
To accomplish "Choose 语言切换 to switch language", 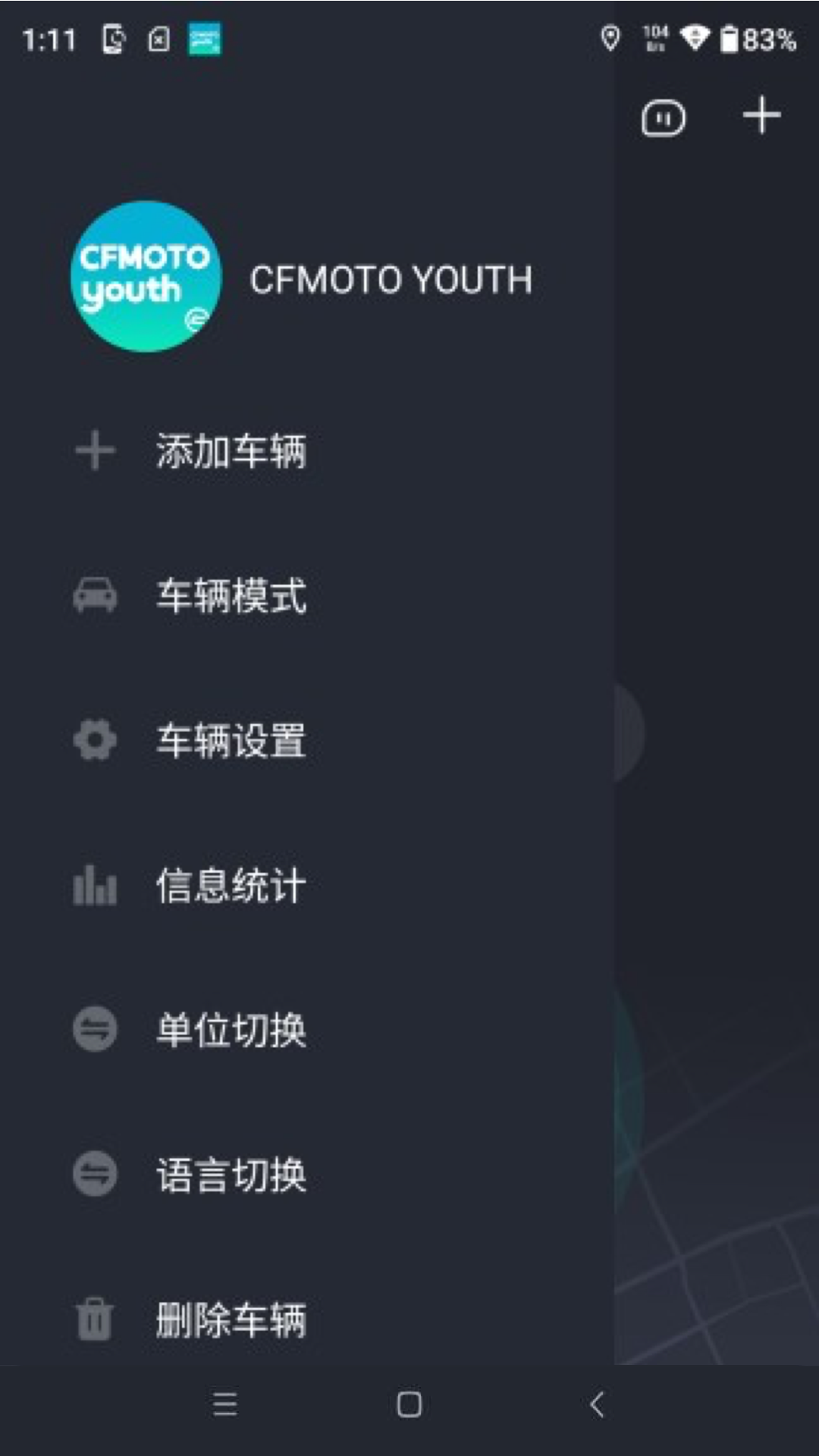I will coord(231,1175).
